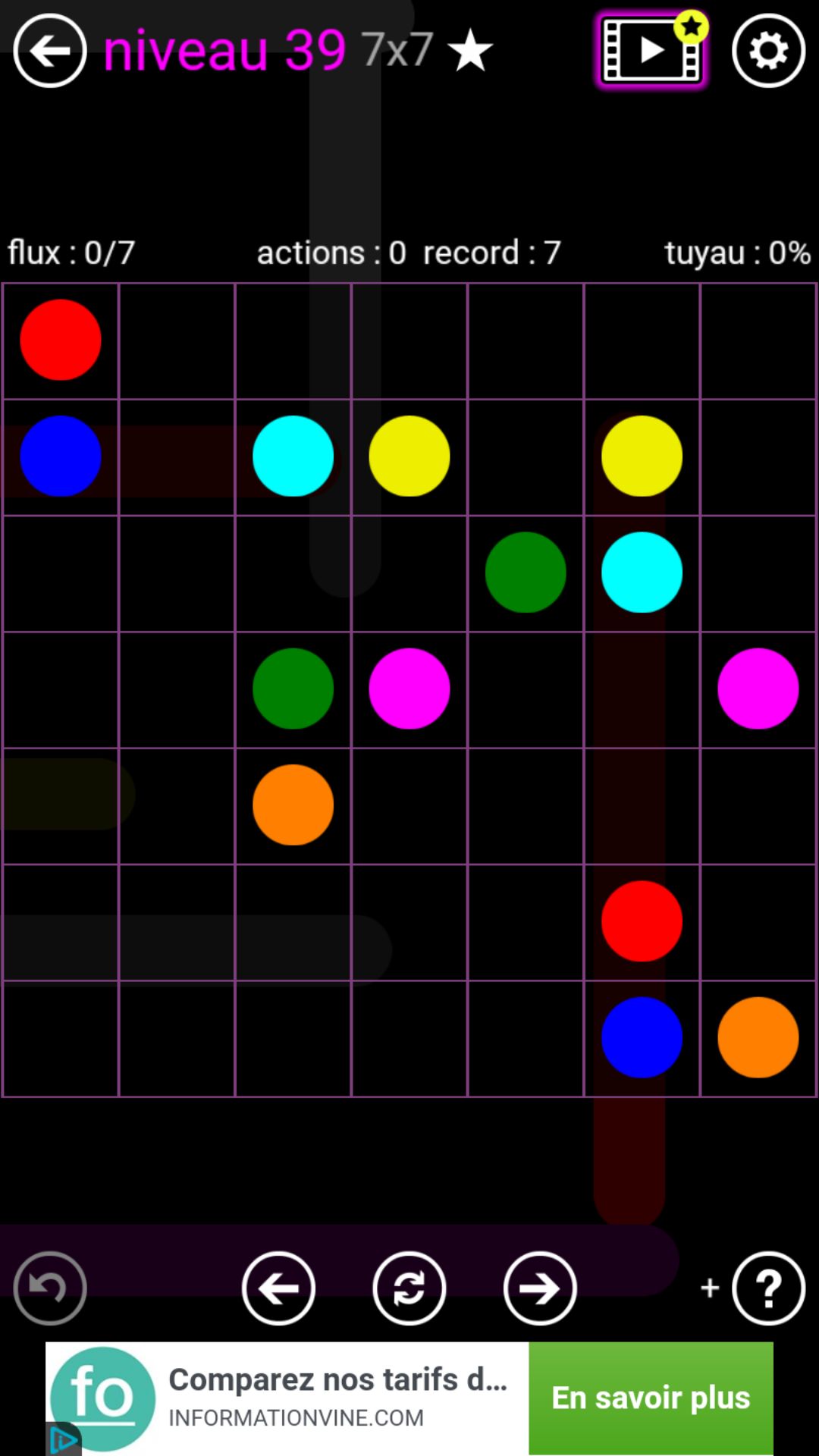Select the green dot beside the magenta dot

tap(293, 689)
